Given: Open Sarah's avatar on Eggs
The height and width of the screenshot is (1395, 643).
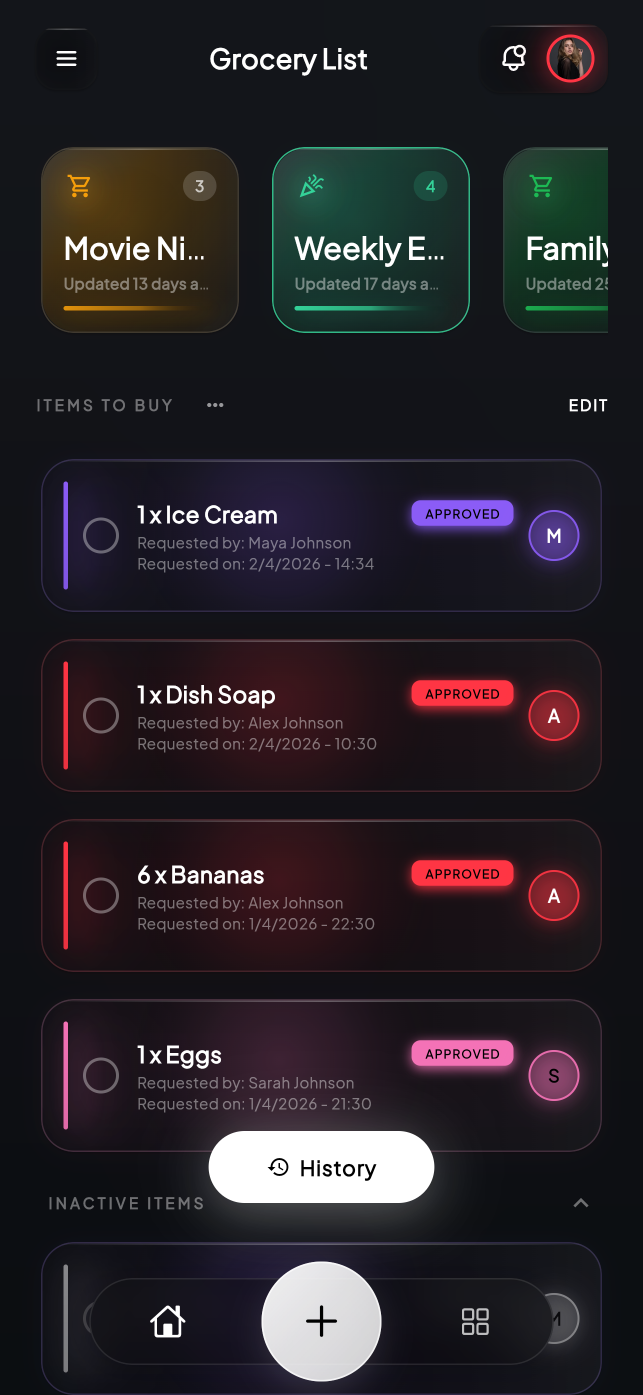Looking at the screenshot, I should point(554,1076).
